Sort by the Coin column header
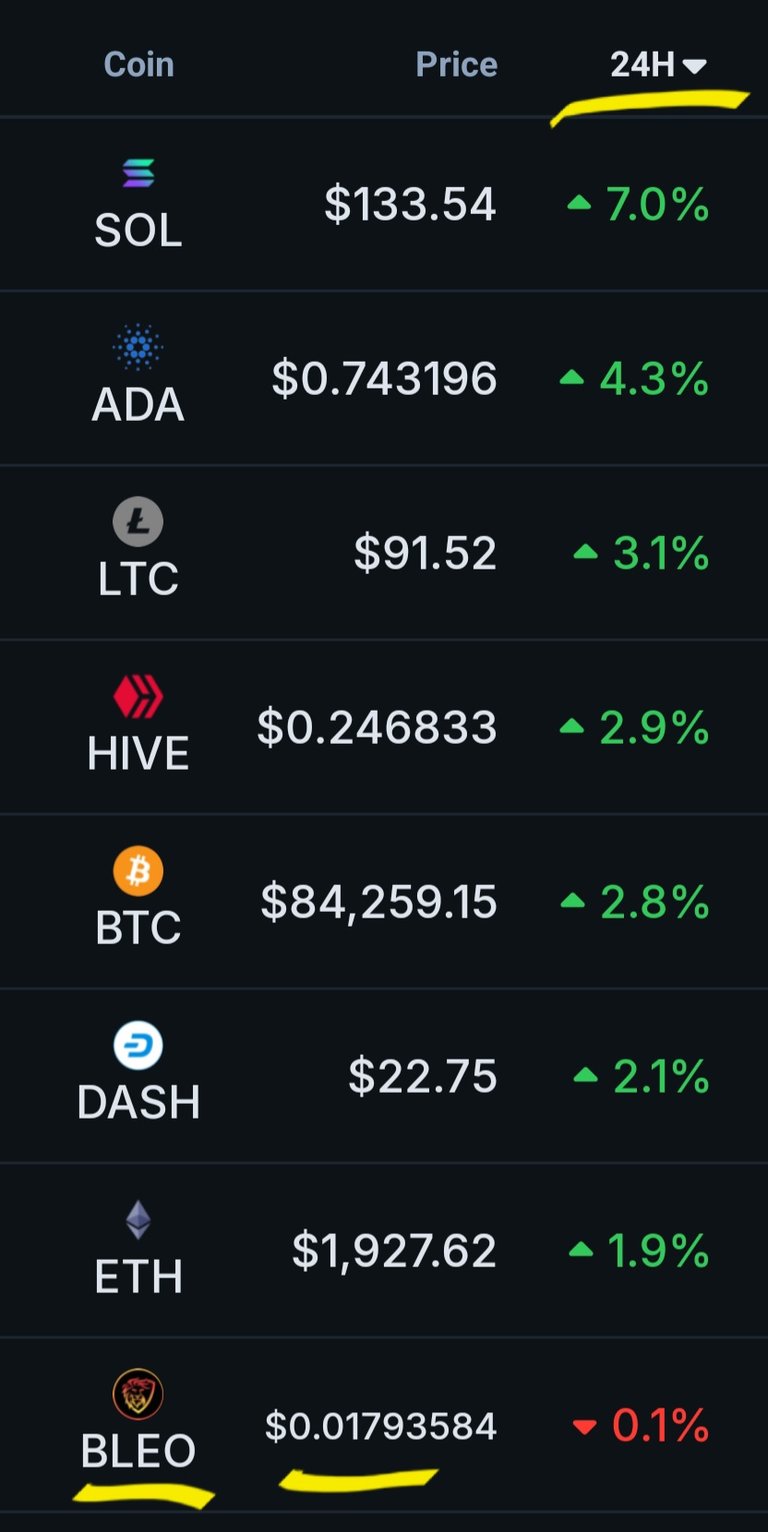Screen dimensions: 768x1532 pyautogui.click(x=139, y=65)
